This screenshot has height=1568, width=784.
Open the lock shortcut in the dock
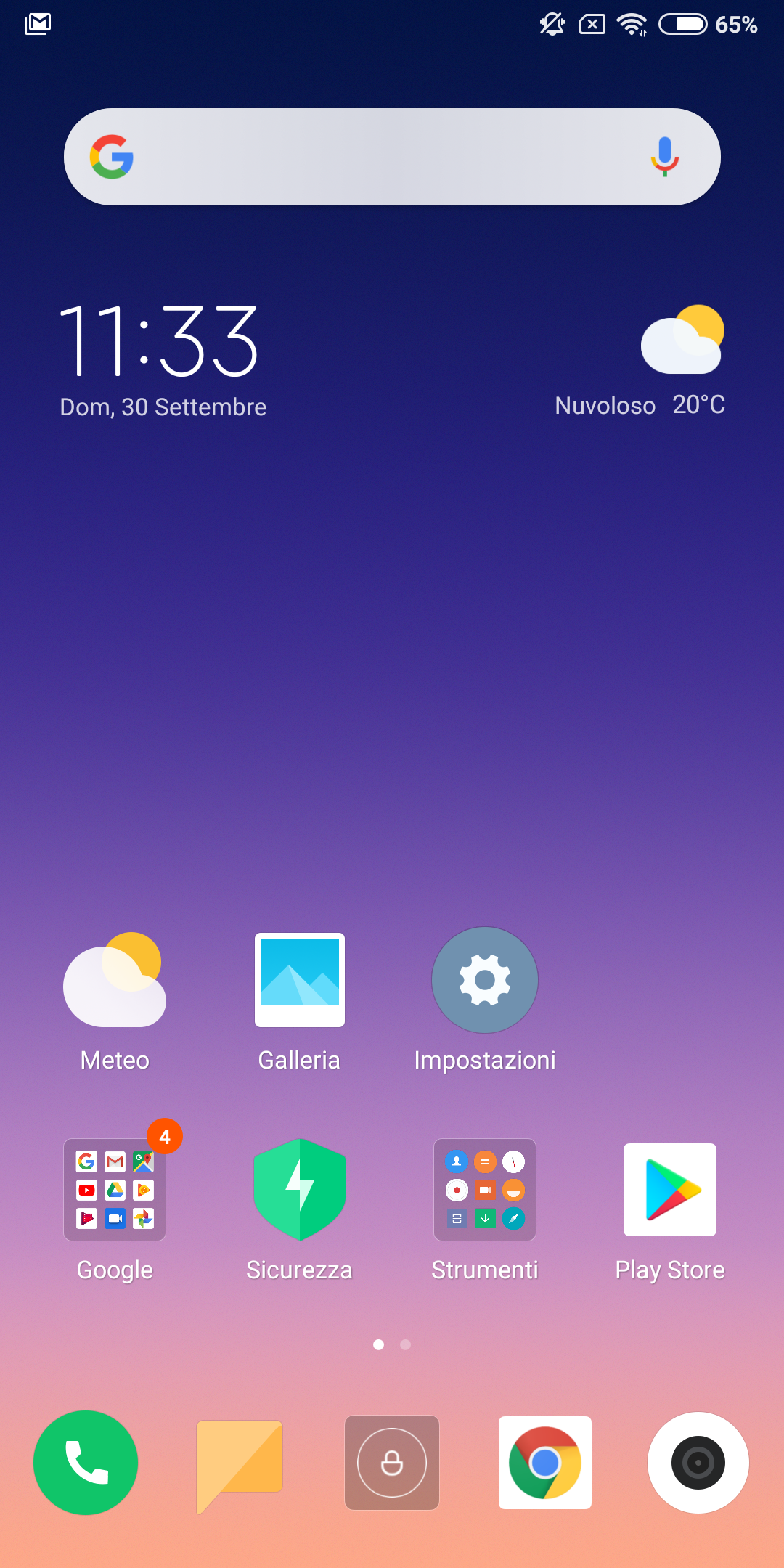click(x=392, y=1463)
